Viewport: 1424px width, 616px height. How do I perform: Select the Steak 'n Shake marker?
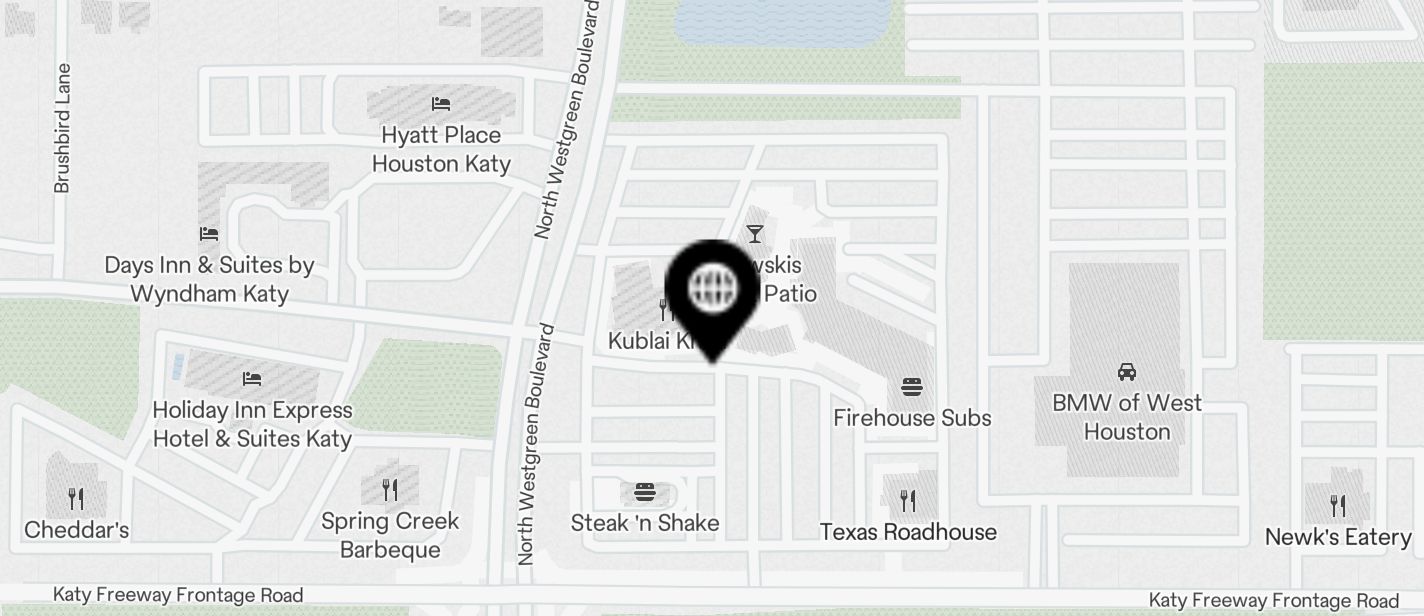[645, 493]
